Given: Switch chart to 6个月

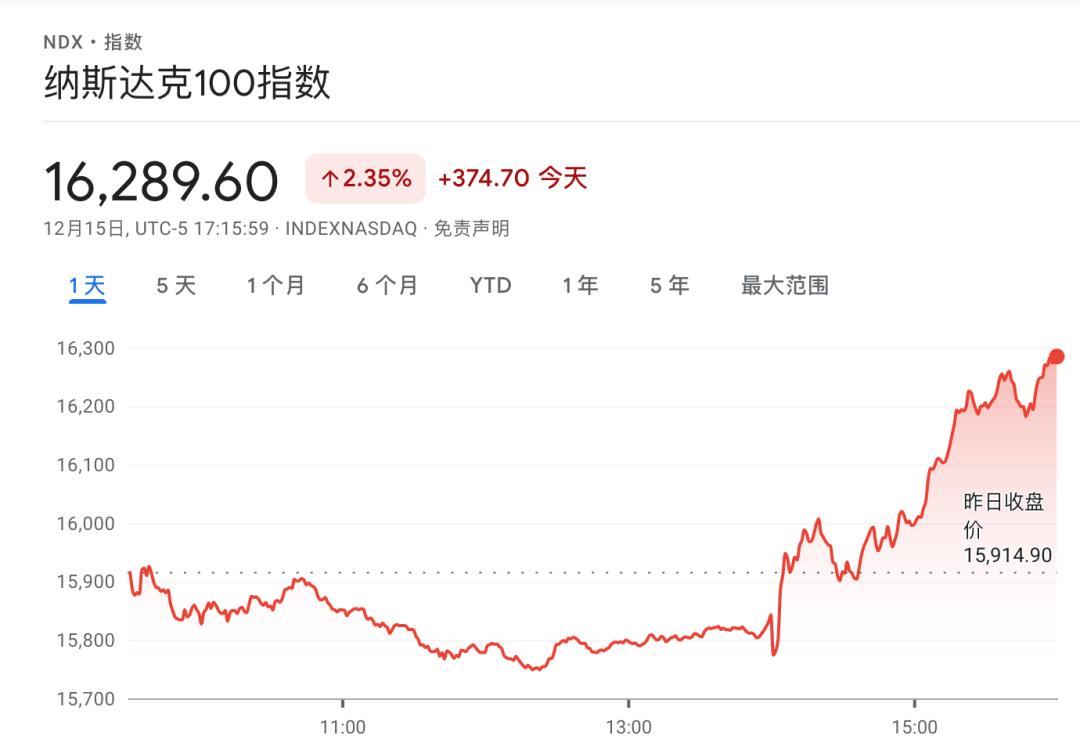Looking at the screenshot, I should click(x=387, y=286).
